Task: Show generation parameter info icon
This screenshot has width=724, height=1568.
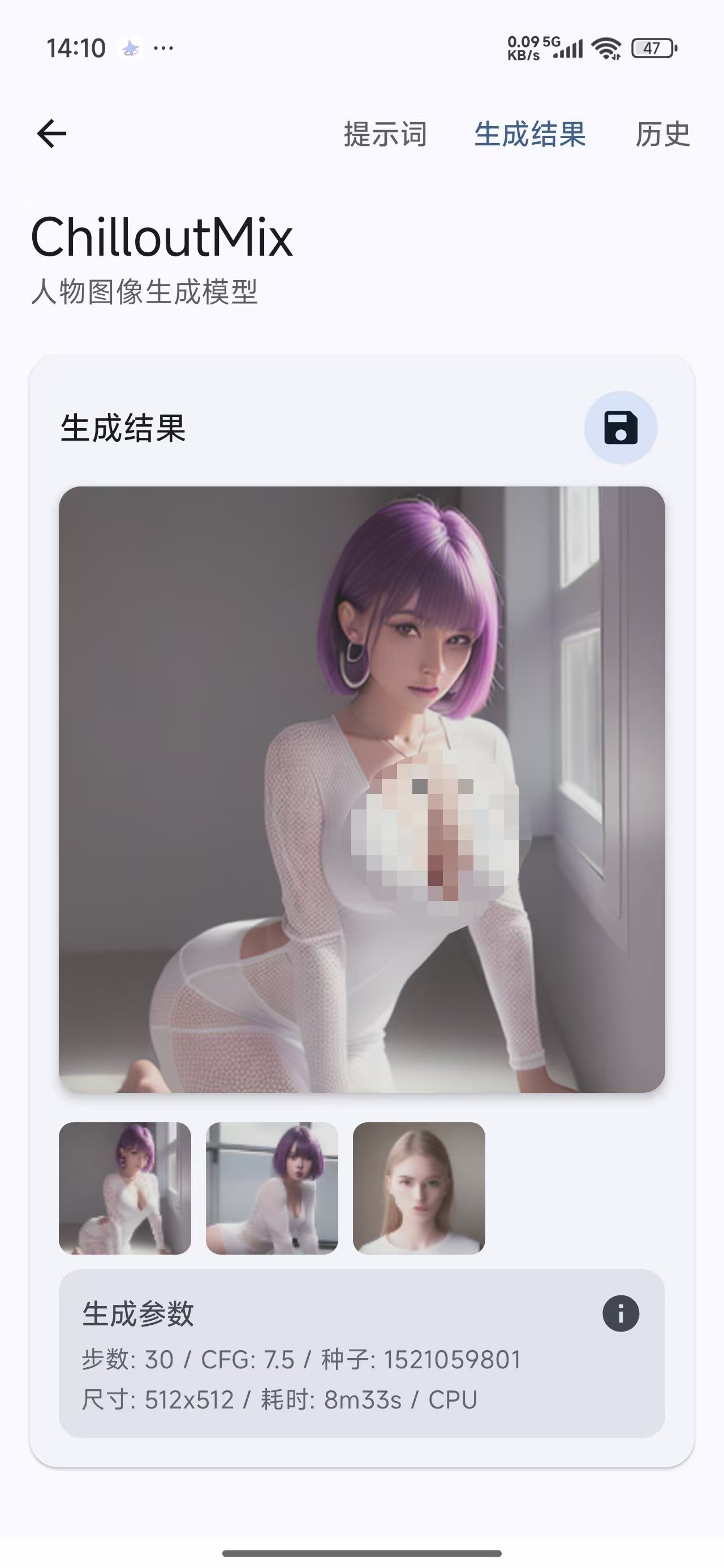Action: tap(620, 1313)
